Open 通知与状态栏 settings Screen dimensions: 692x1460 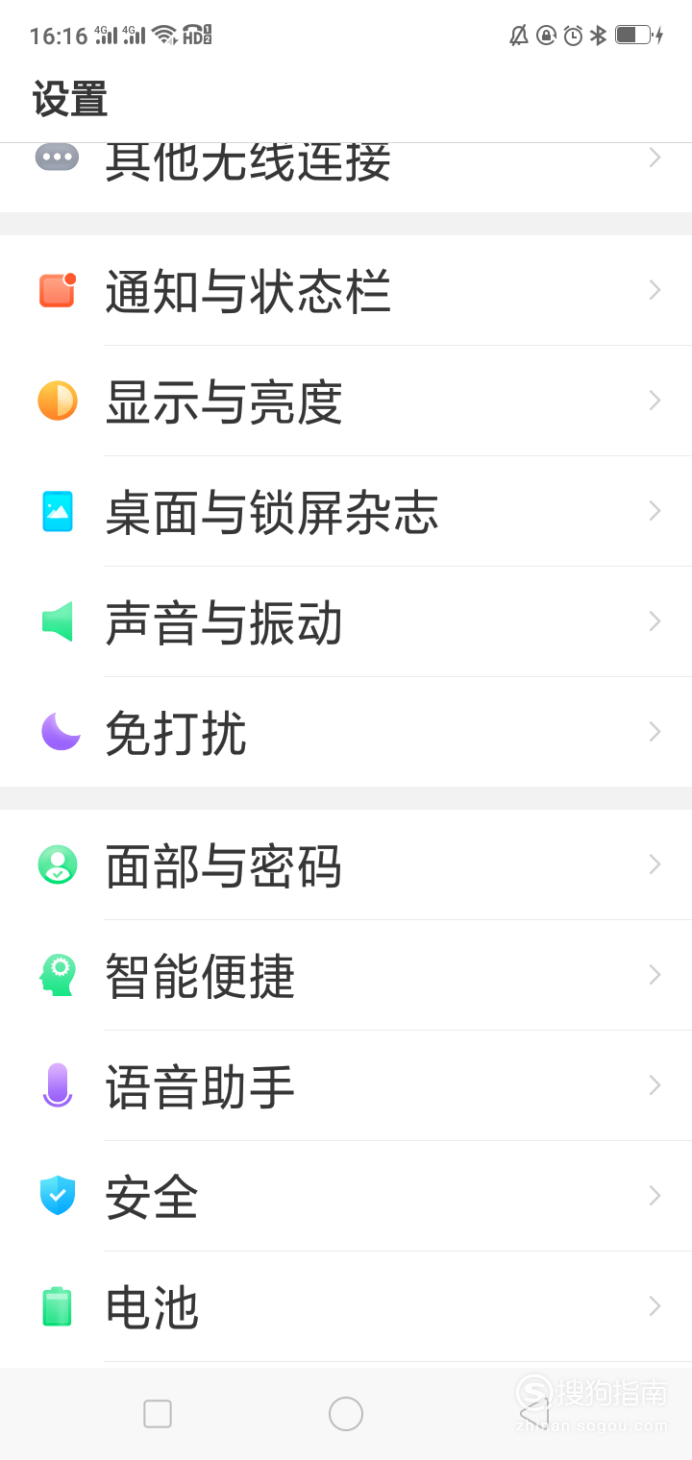[x=346, y=290]
